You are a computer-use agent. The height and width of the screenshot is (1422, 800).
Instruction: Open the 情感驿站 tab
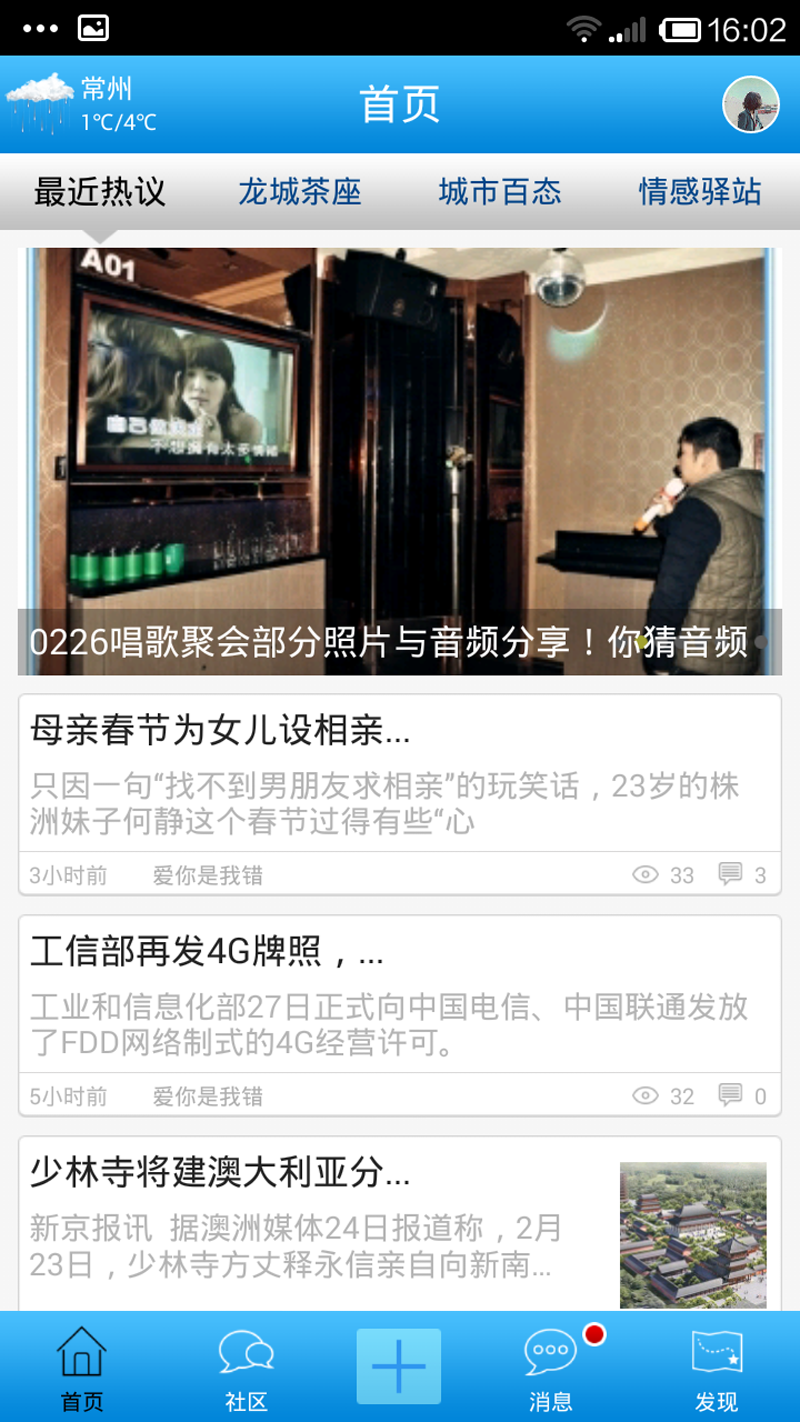click(x=700, y=191)
